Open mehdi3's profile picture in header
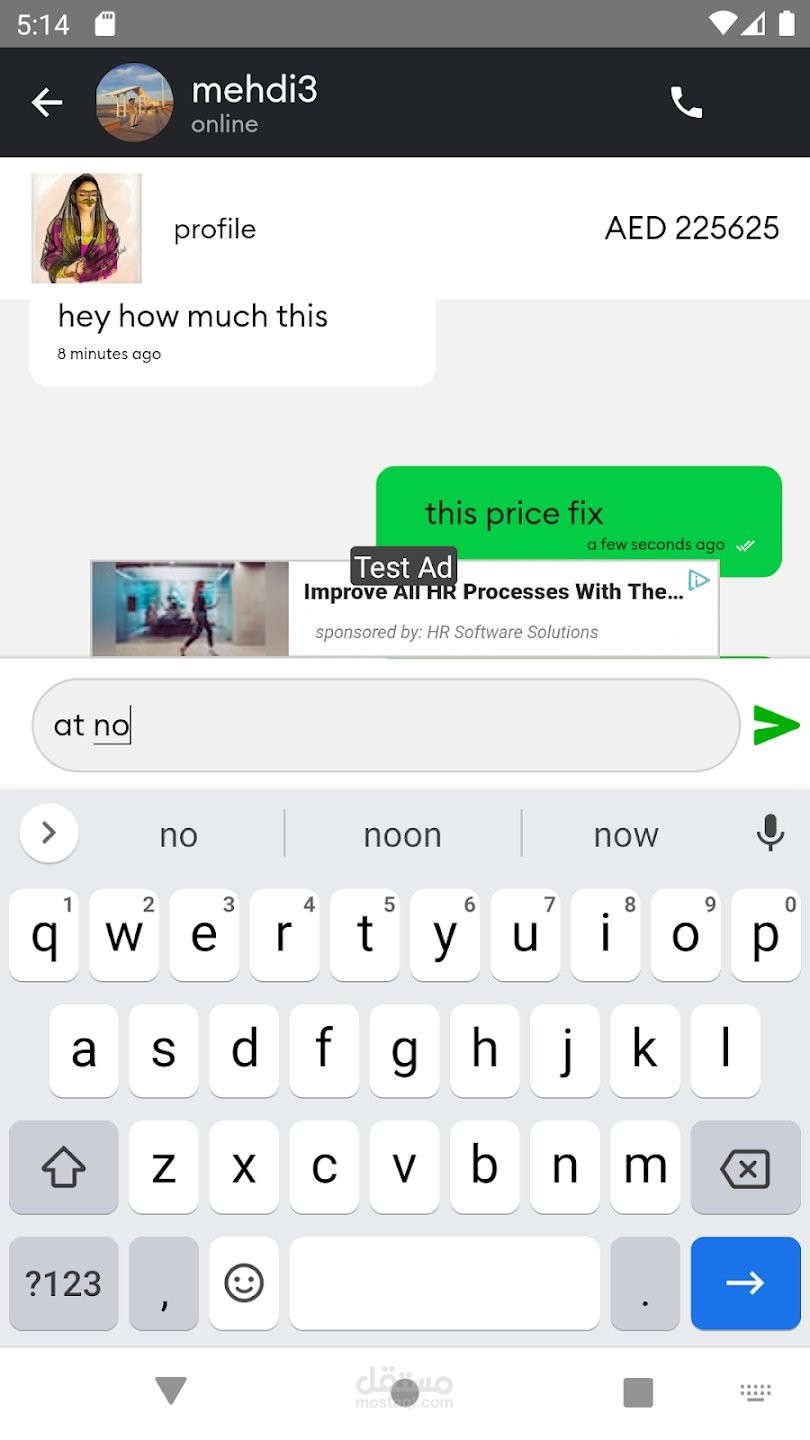 [x=135, y=102]
